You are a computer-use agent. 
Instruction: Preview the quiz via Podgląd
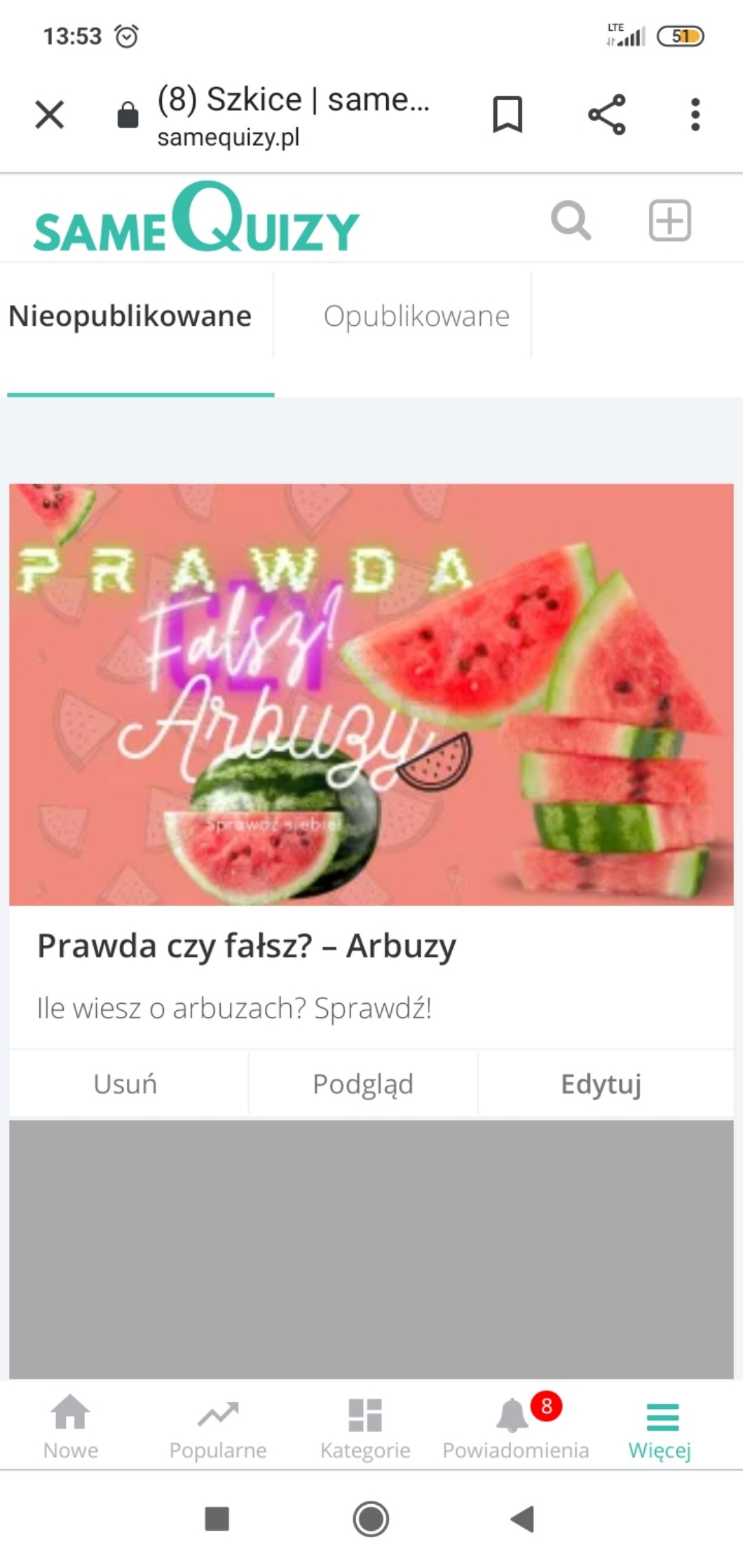(x=362, y=1084)
